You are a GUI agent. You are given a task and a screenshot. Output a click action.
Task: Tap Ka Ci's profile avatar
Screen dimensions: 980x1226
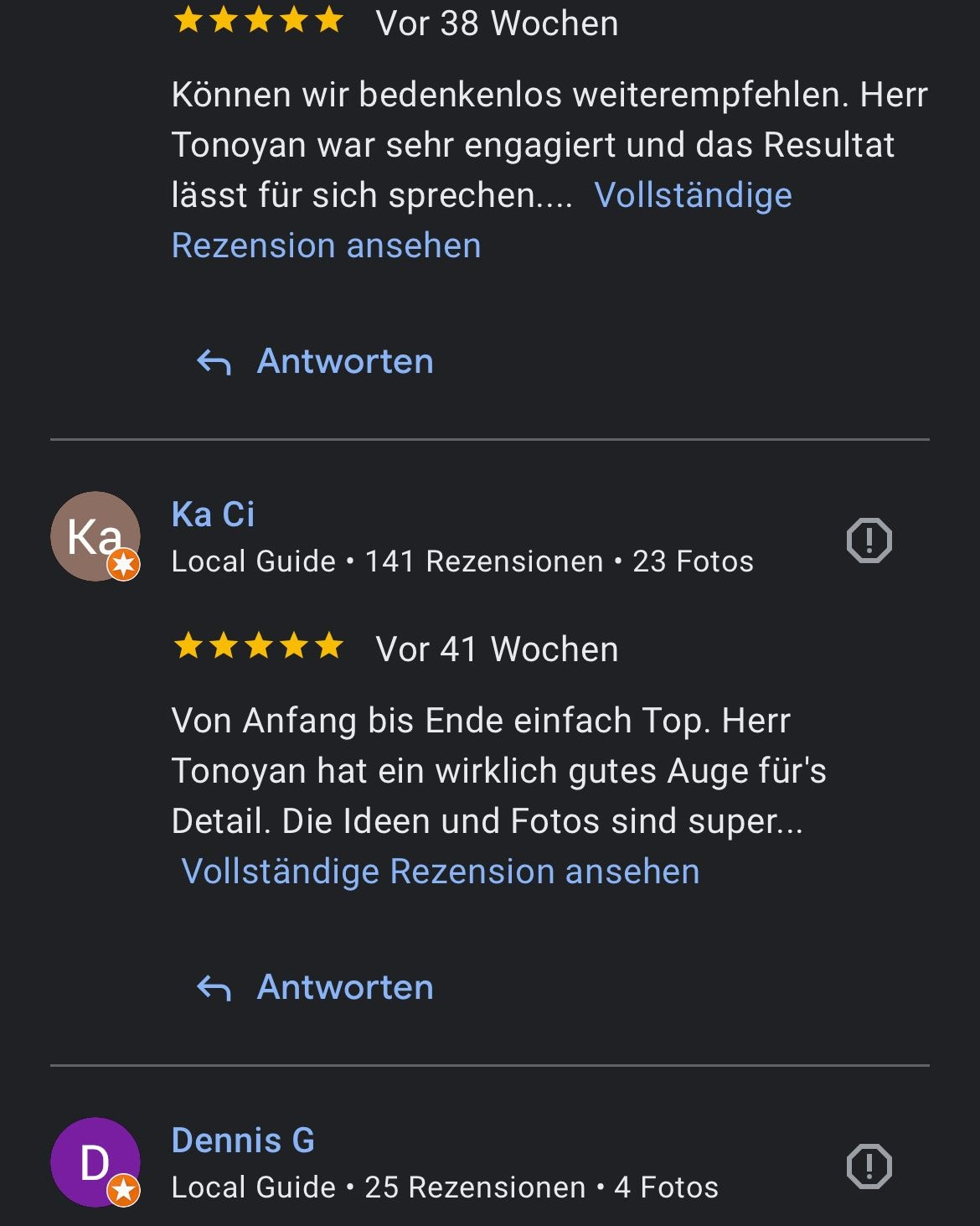coord(95,536)
